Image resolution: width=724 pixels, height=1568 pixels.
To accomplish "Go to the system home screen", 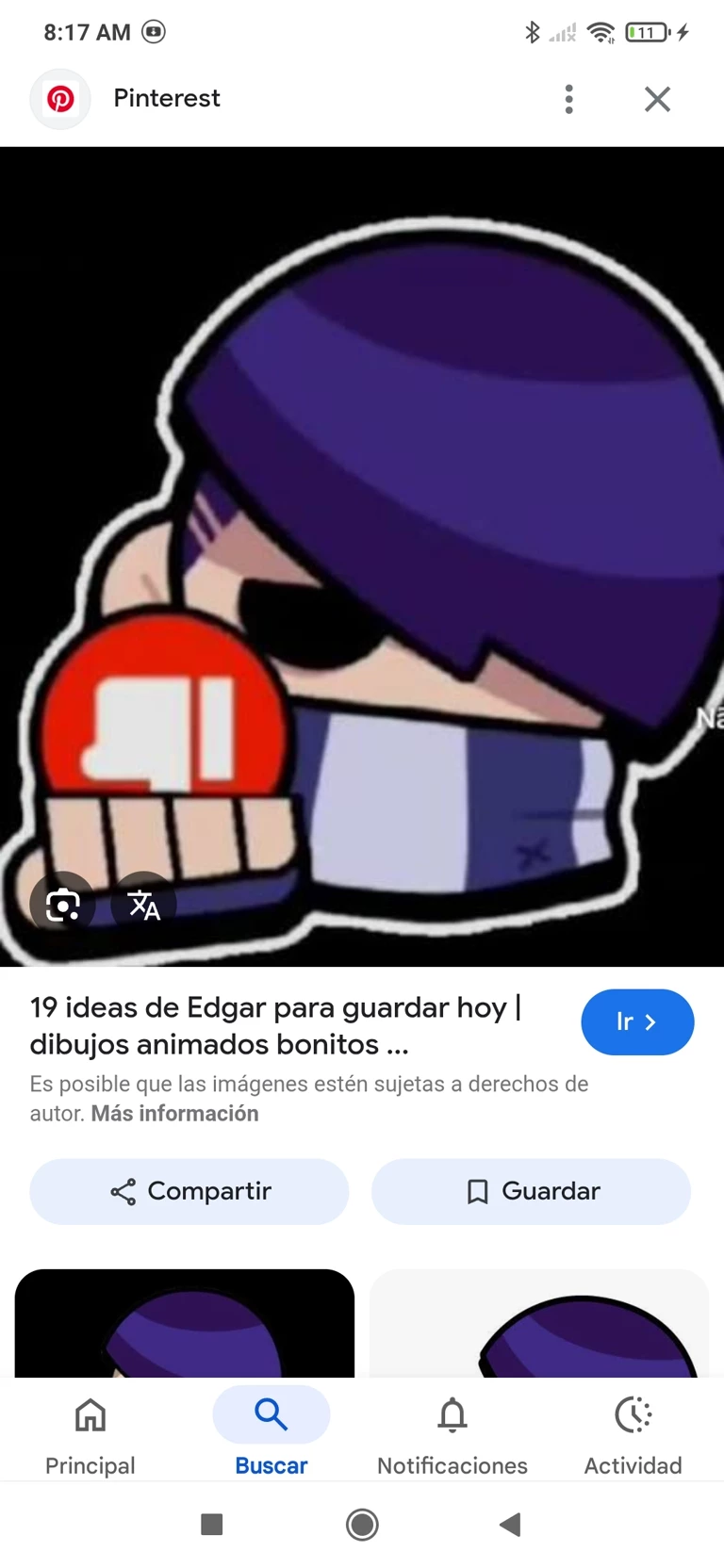I will click(362, 1525).
